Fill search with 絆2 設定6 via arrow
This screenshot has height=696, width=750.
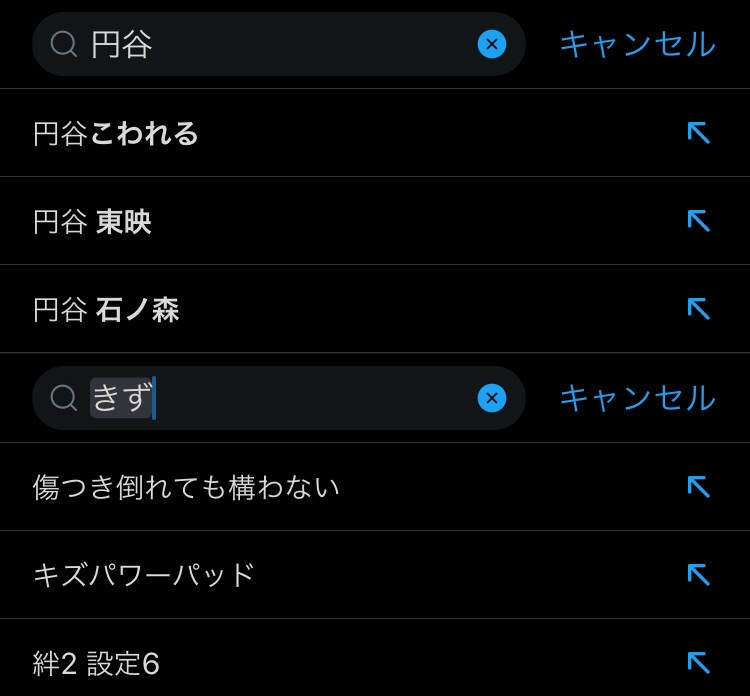tap(698, 663)
